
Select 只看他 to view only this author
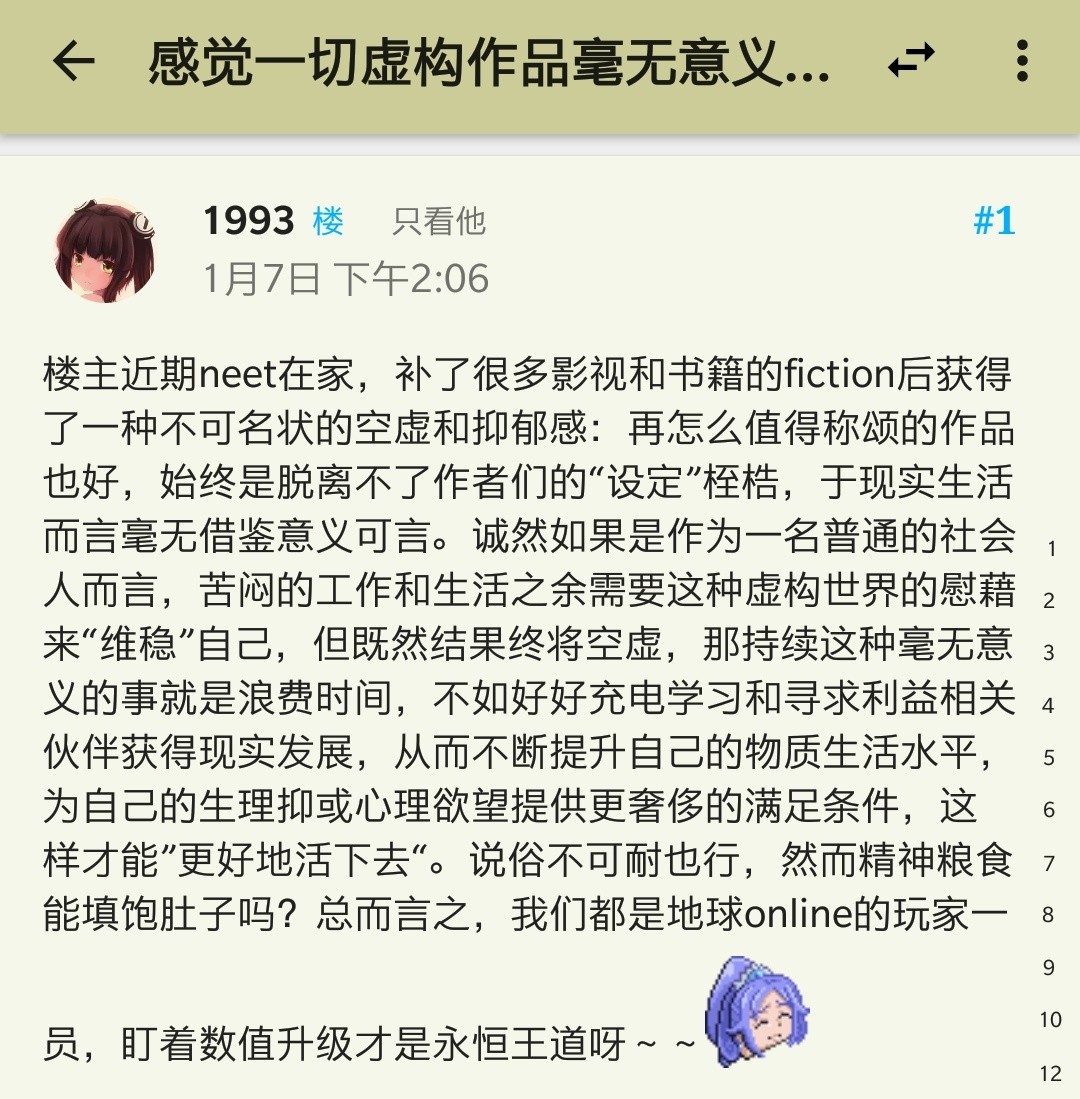(438, 221)
